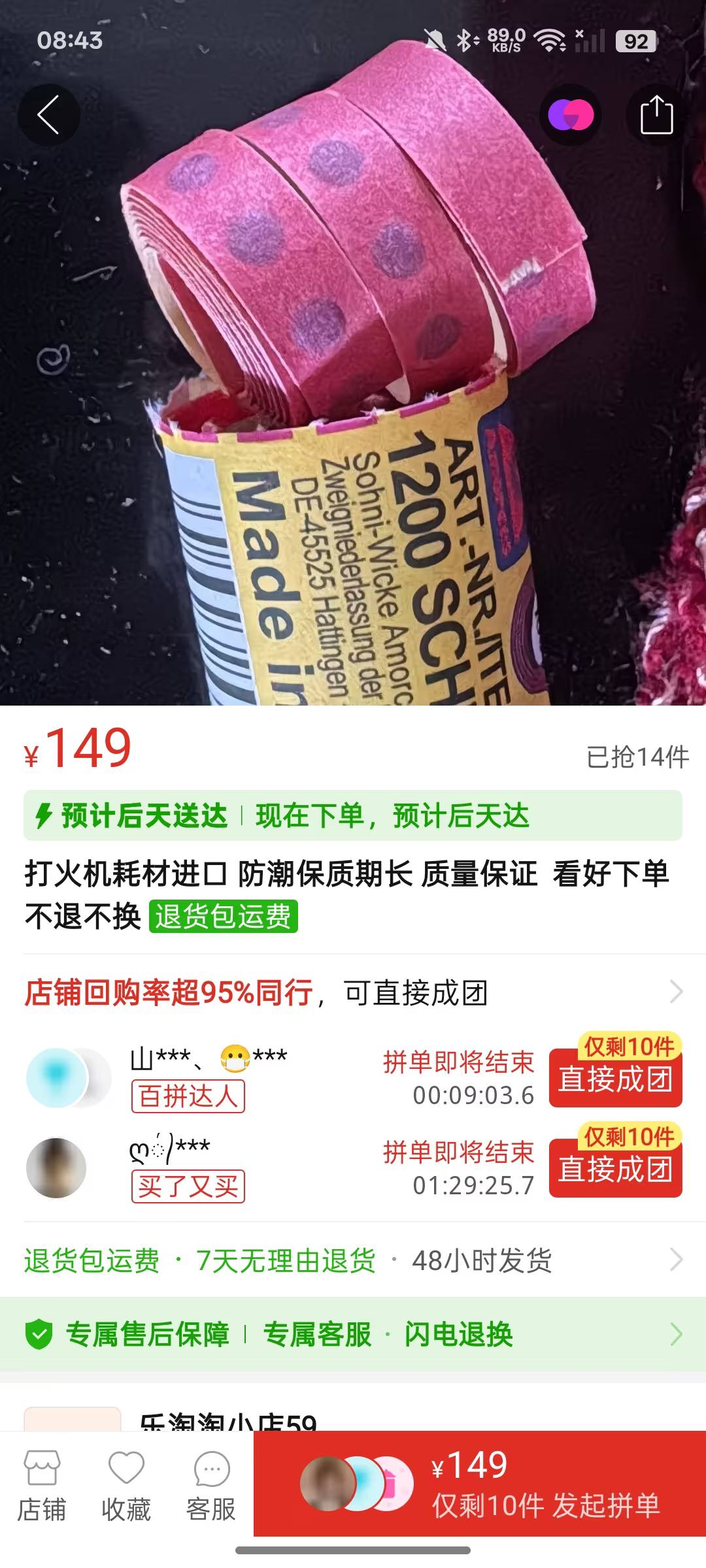Screen dimensions: 706x1568
Task: Open the 专属售后保障 banner
Action: click(x=353, y=1334)
